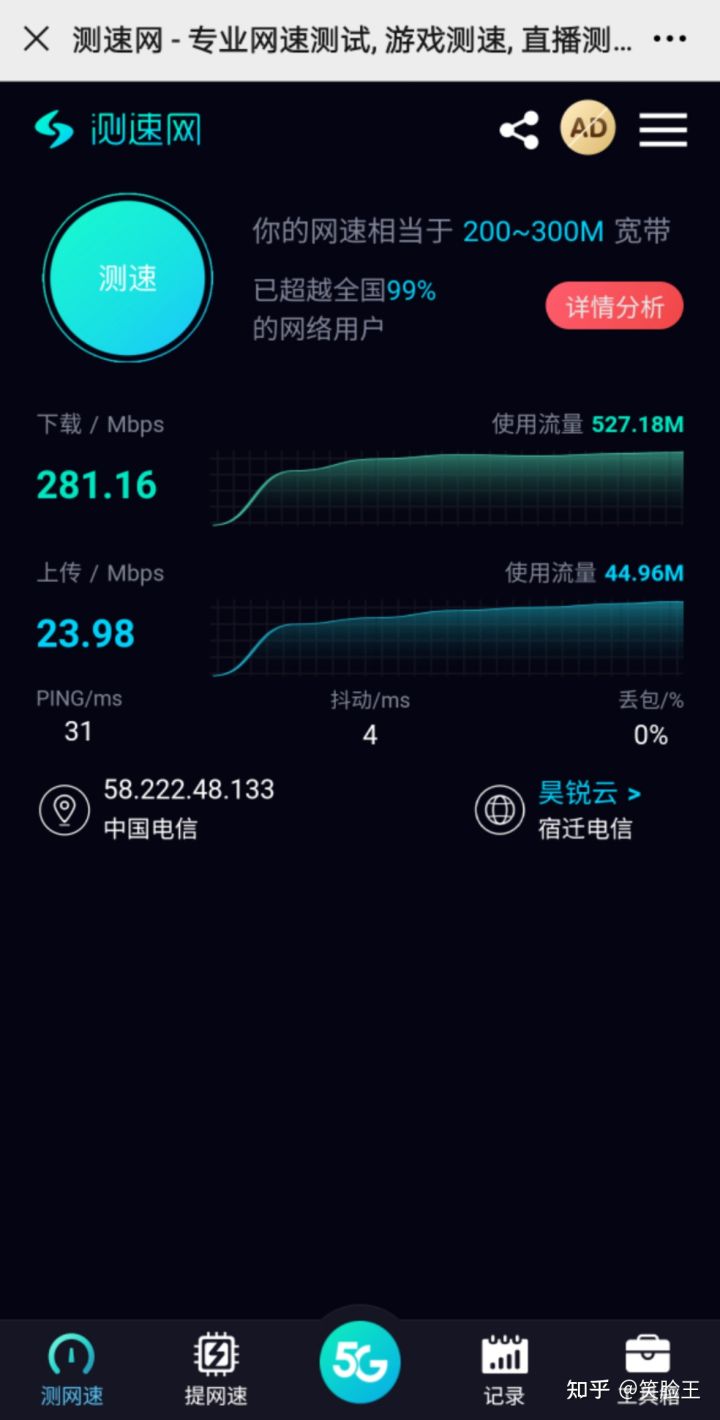Open the browser's three-dot overflow menu
This screenshot has height=1420, width=720.
(669, 39)
